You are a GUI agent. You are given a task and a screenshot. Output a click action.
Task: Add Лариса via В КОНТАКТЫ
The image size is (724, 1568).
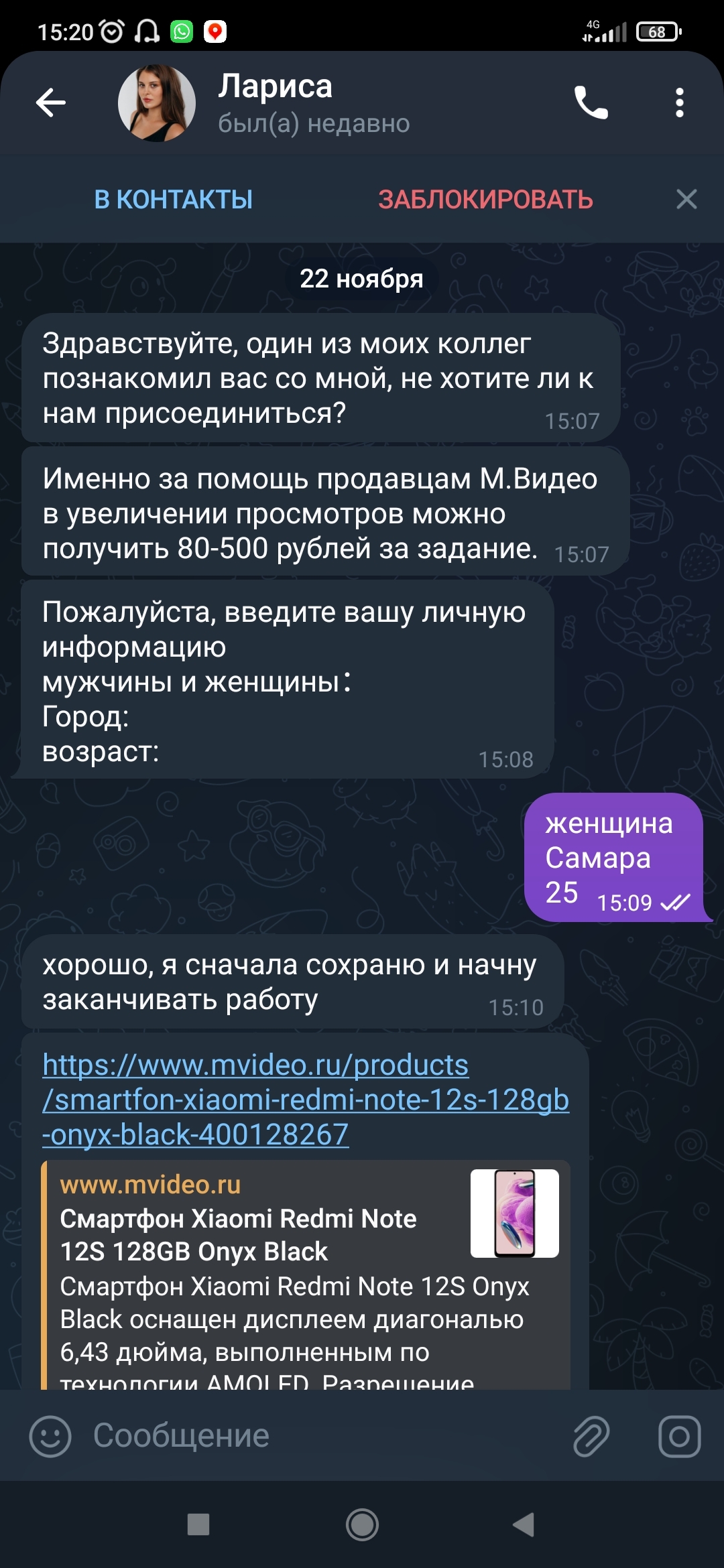tap(174, 200)
